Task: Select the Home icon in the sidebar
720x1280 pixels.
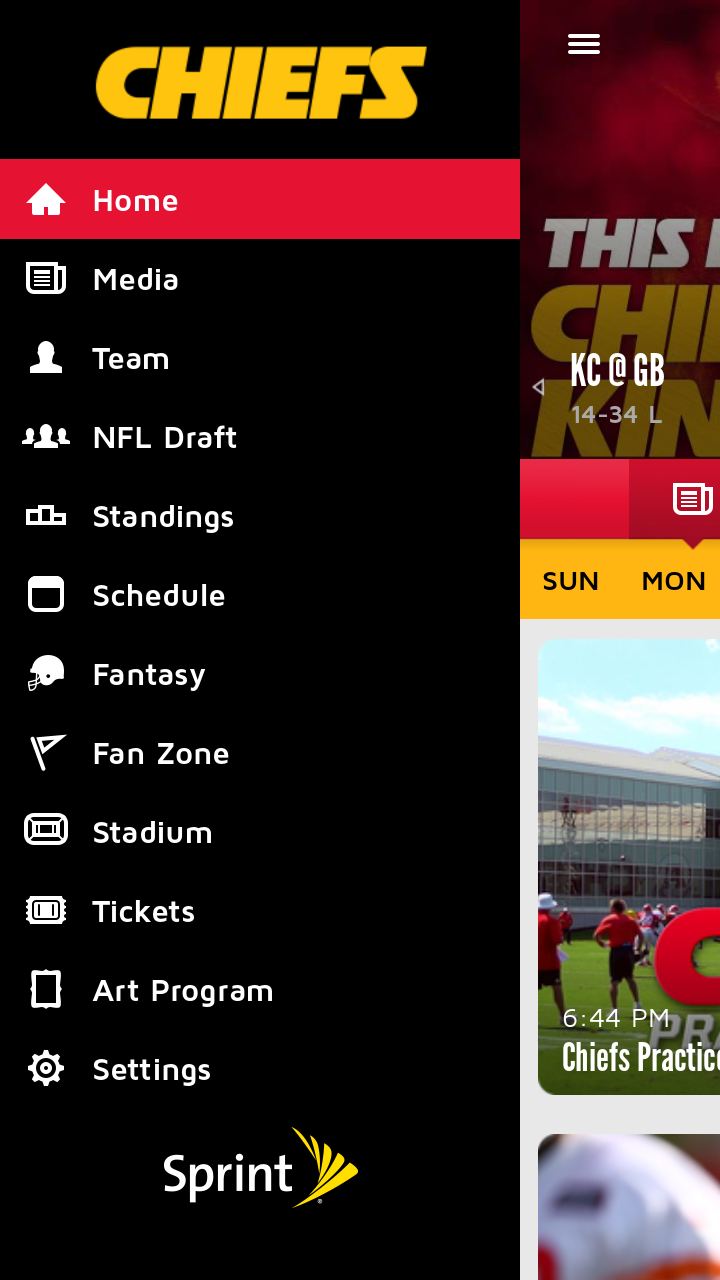Action: click(44, 199)
